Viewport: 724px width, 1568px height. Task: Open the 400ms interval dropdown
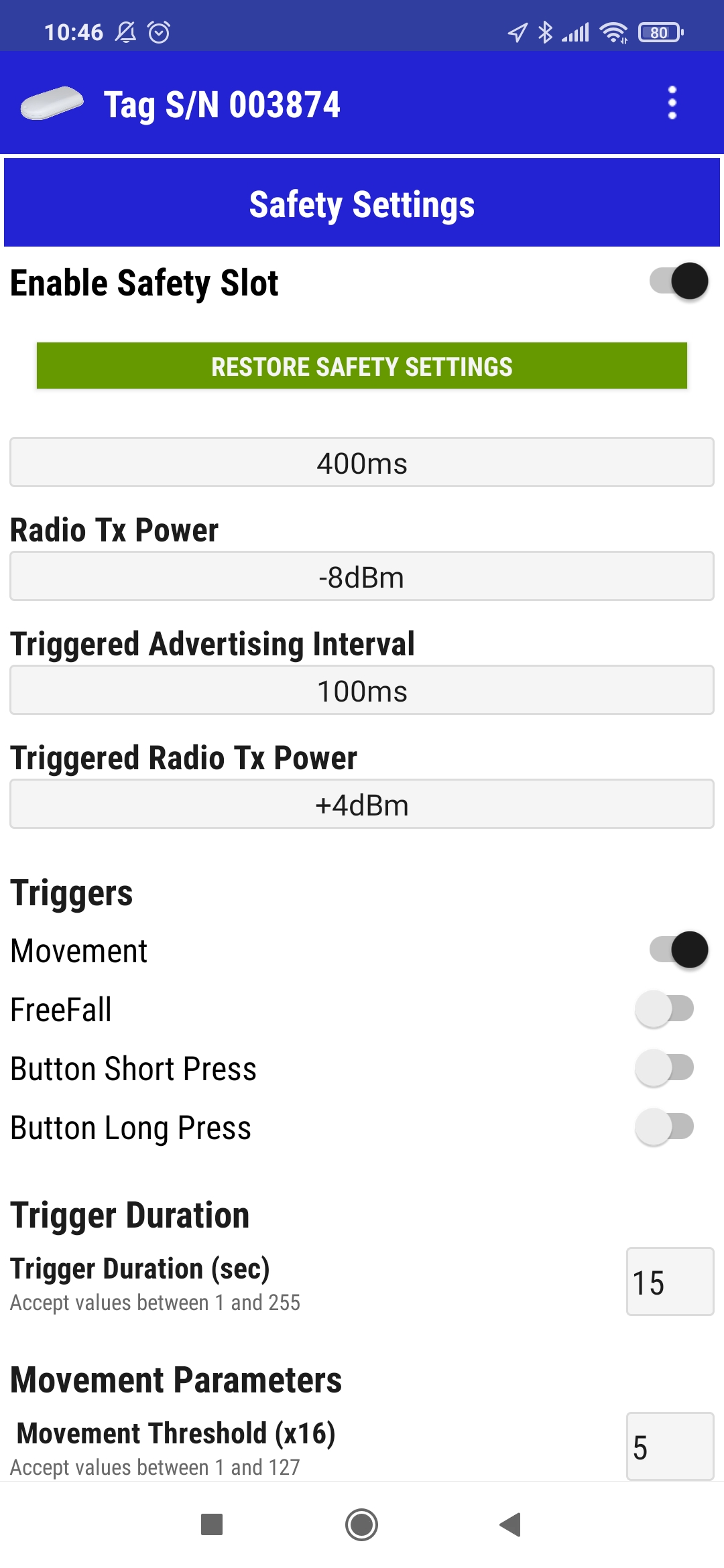point(362,462)
